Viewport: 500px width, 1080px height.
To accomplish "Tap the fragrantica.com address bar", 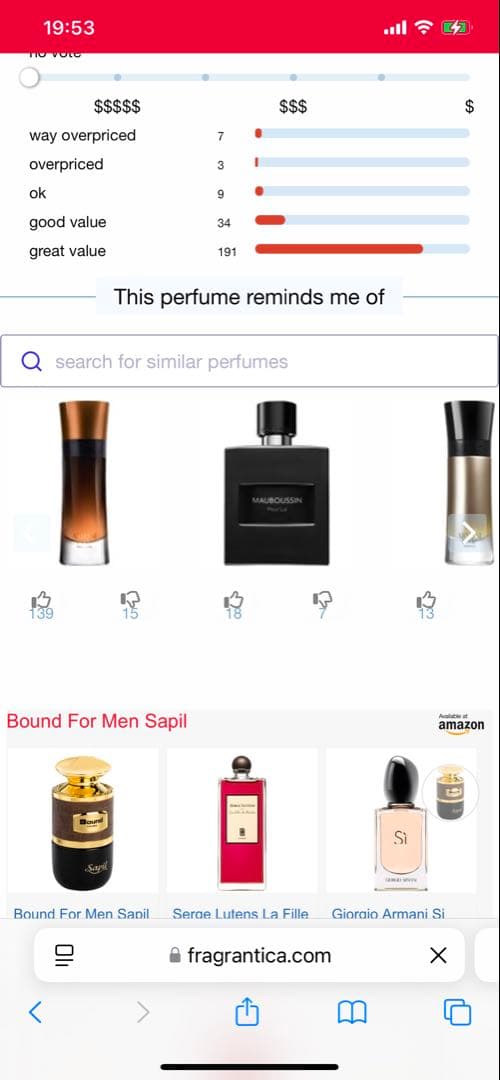I will tap(249, 955).
